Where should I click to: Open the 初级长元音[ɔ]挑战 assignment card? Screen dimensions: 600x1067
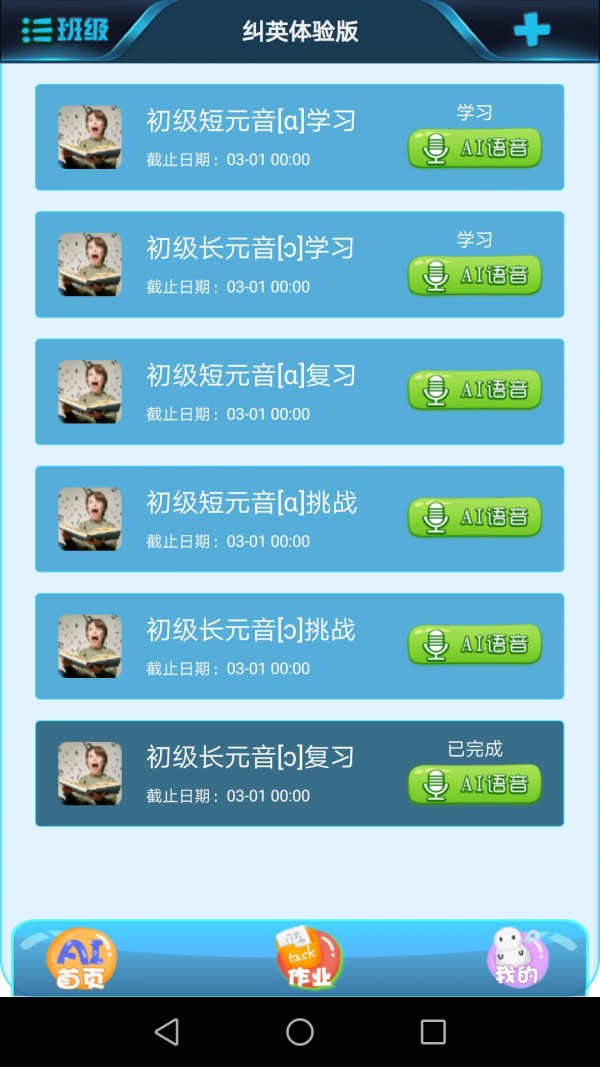[x=299, y=646]
